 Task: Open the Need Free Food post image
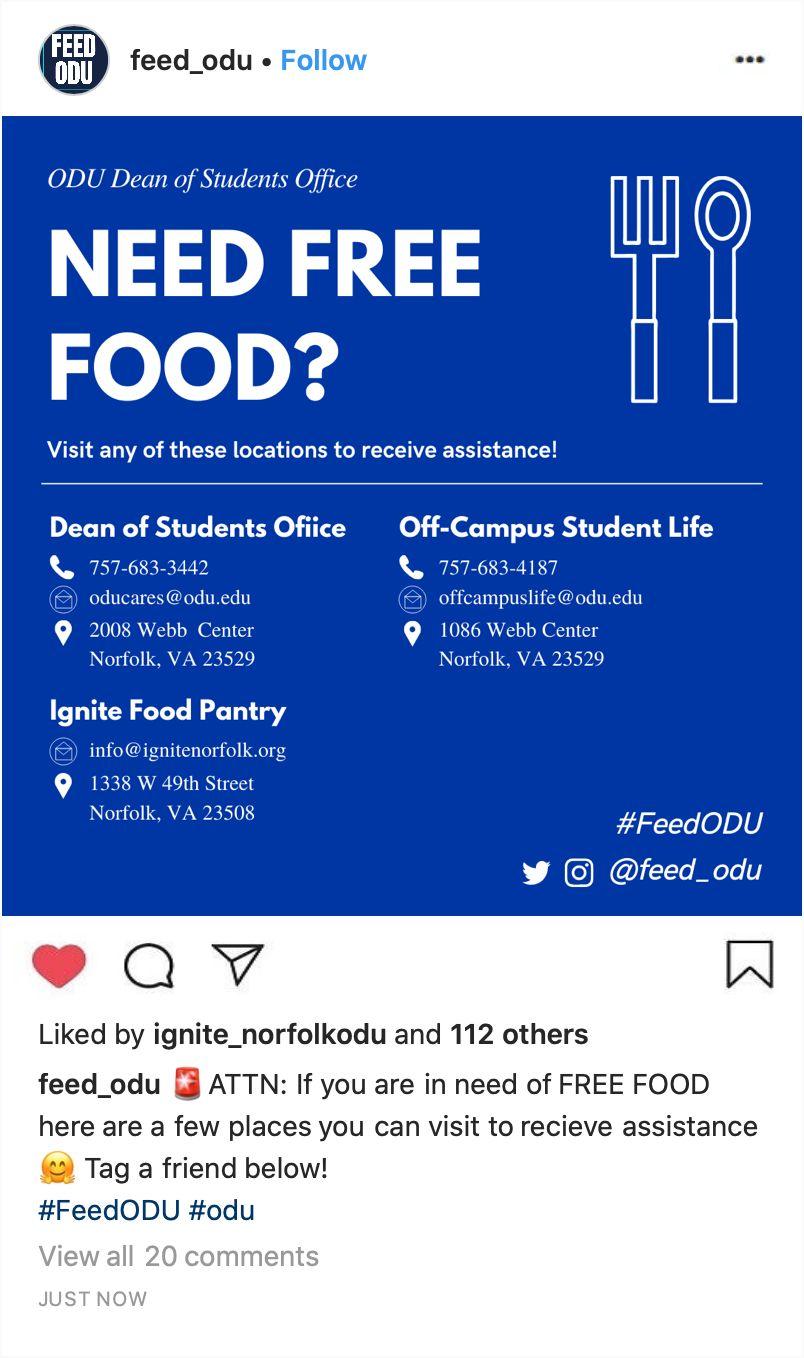tap(402, 515)
